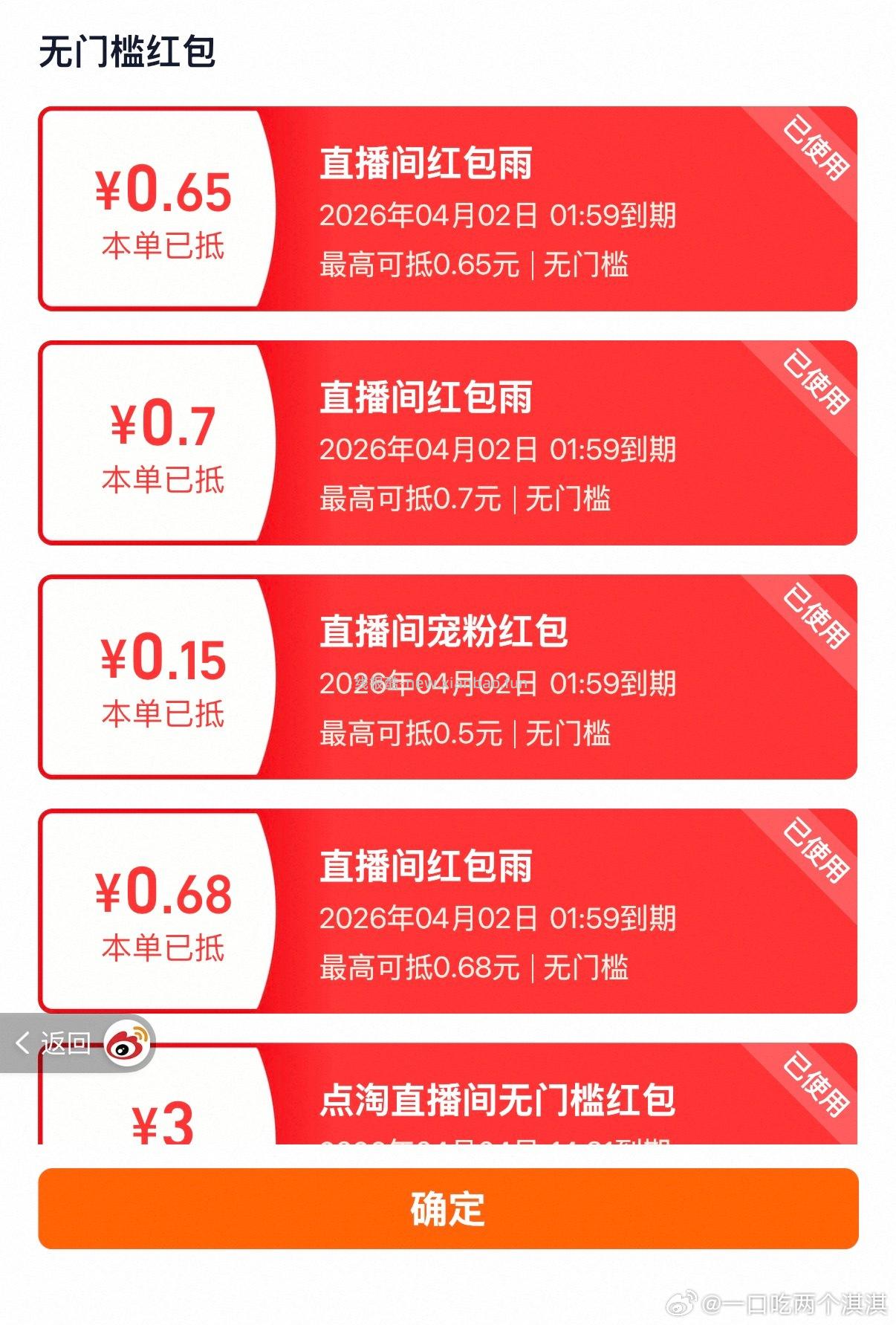This screenshot has height=1325, width=896.
Task: Select the ¥3 red packet amount
Action: (x=163, y=1122)
